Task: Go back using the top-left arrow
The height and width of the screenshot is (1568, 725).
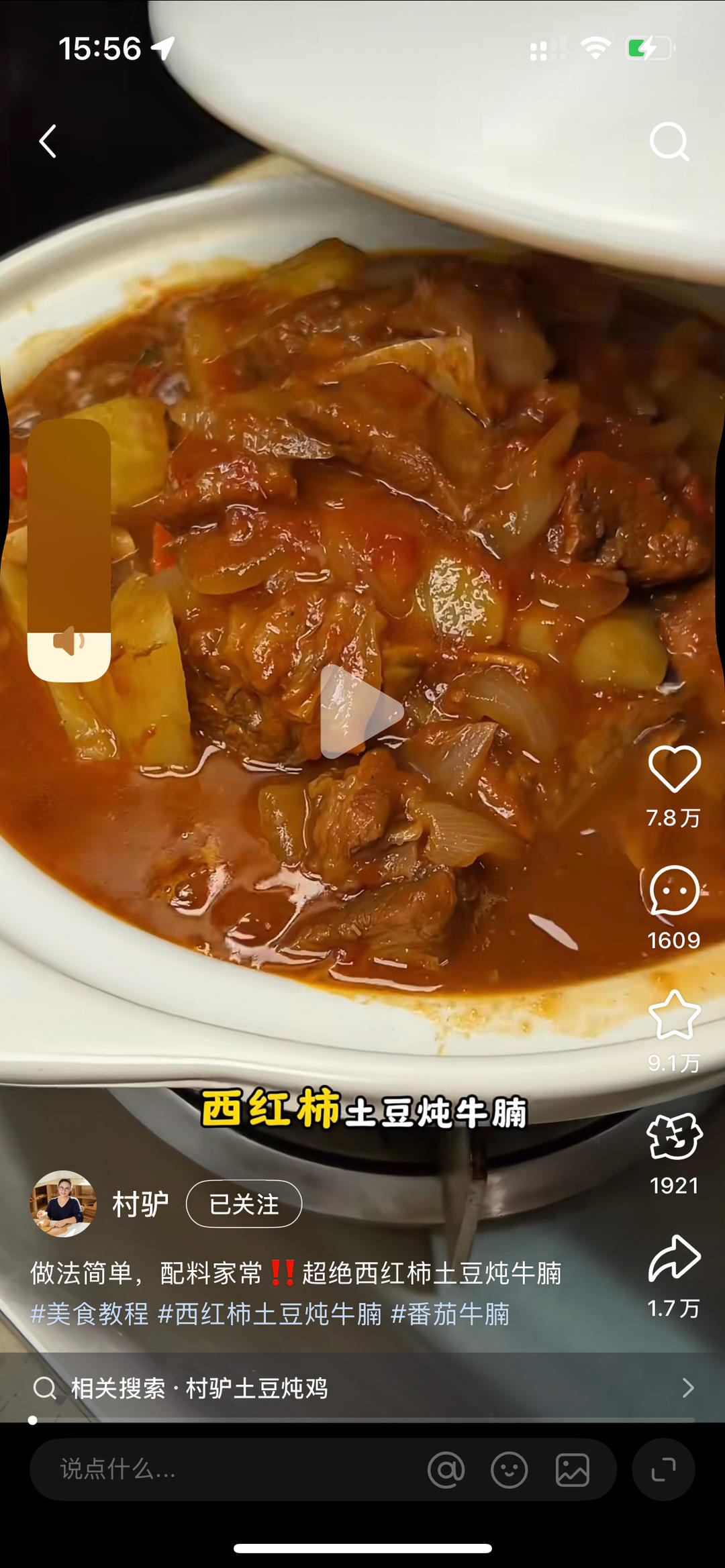Action: click(x=48, y=142)
